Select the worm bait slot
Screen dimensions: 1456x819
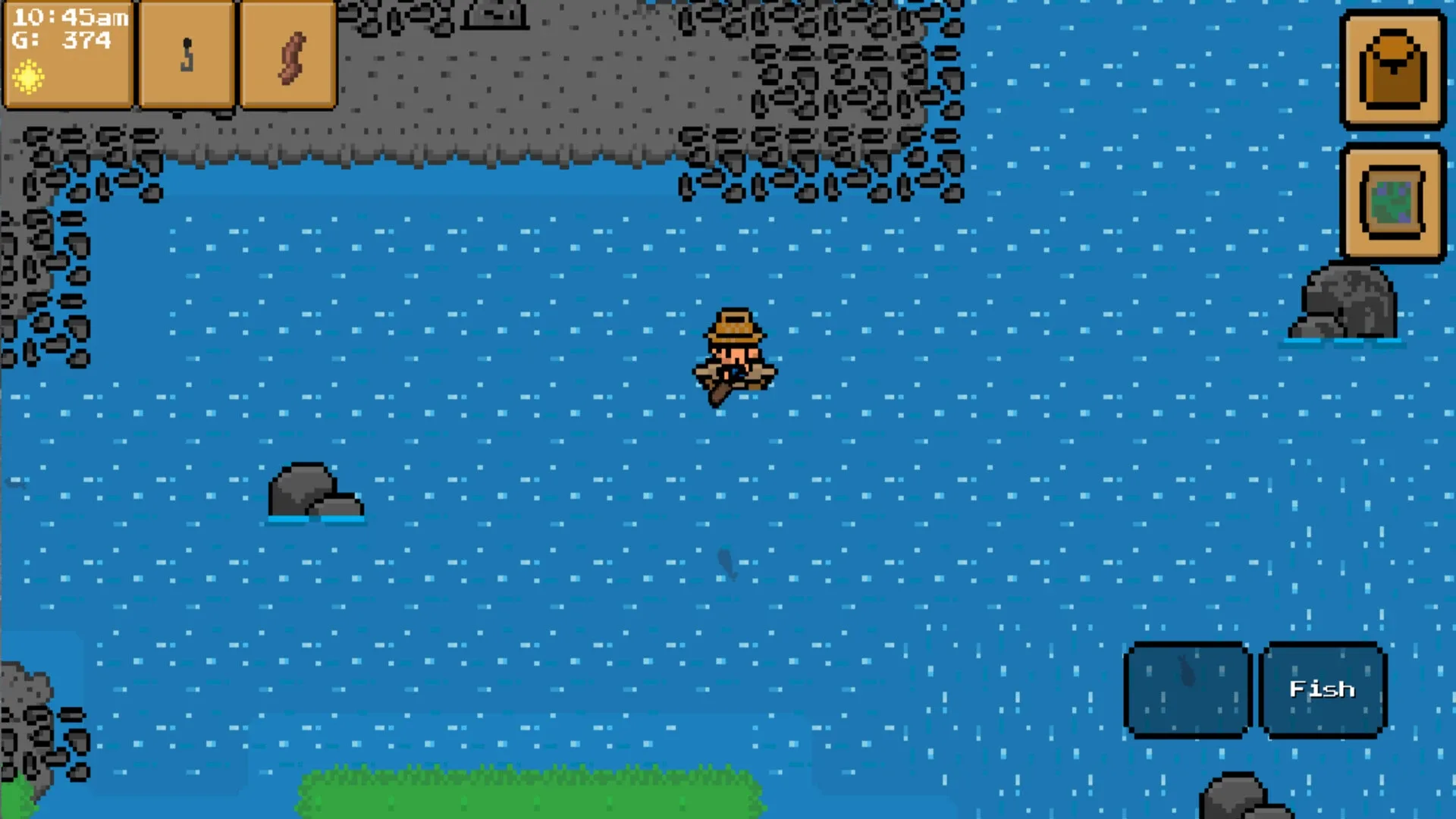pos(288,55)
